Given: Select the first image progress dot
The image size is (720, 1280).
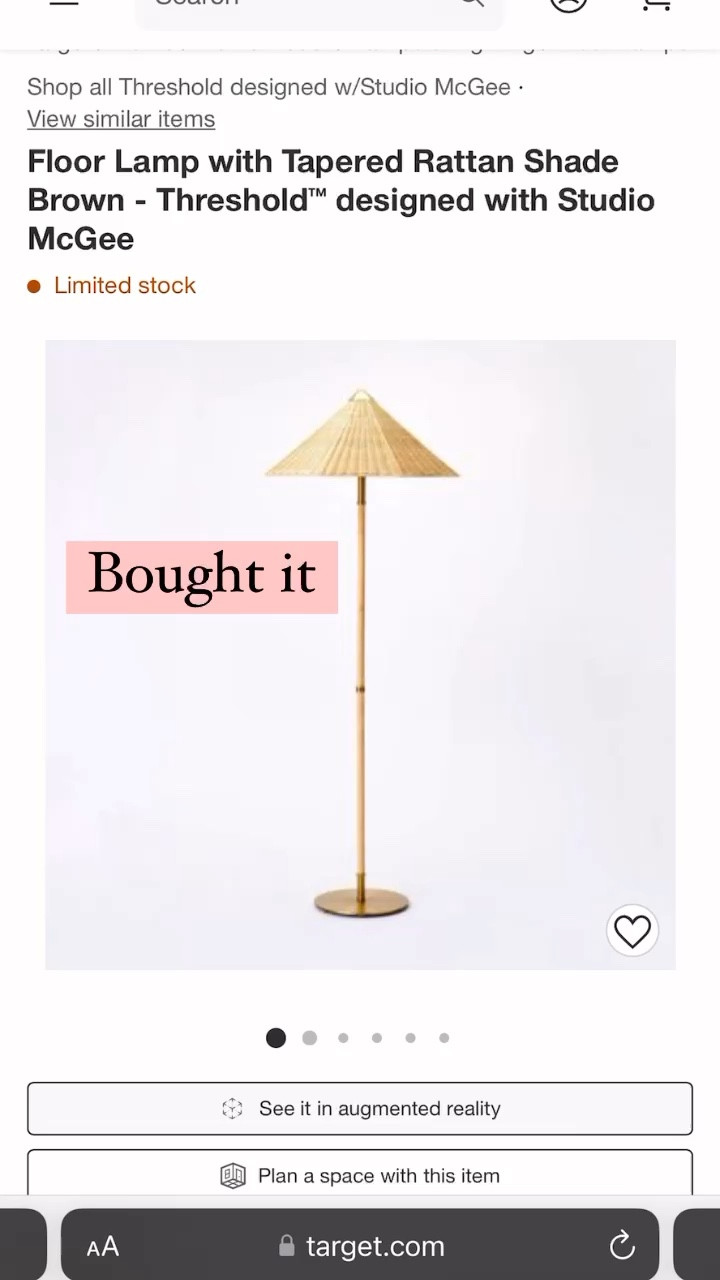Looking at the screenshot, I should [x=276, y=1038].
